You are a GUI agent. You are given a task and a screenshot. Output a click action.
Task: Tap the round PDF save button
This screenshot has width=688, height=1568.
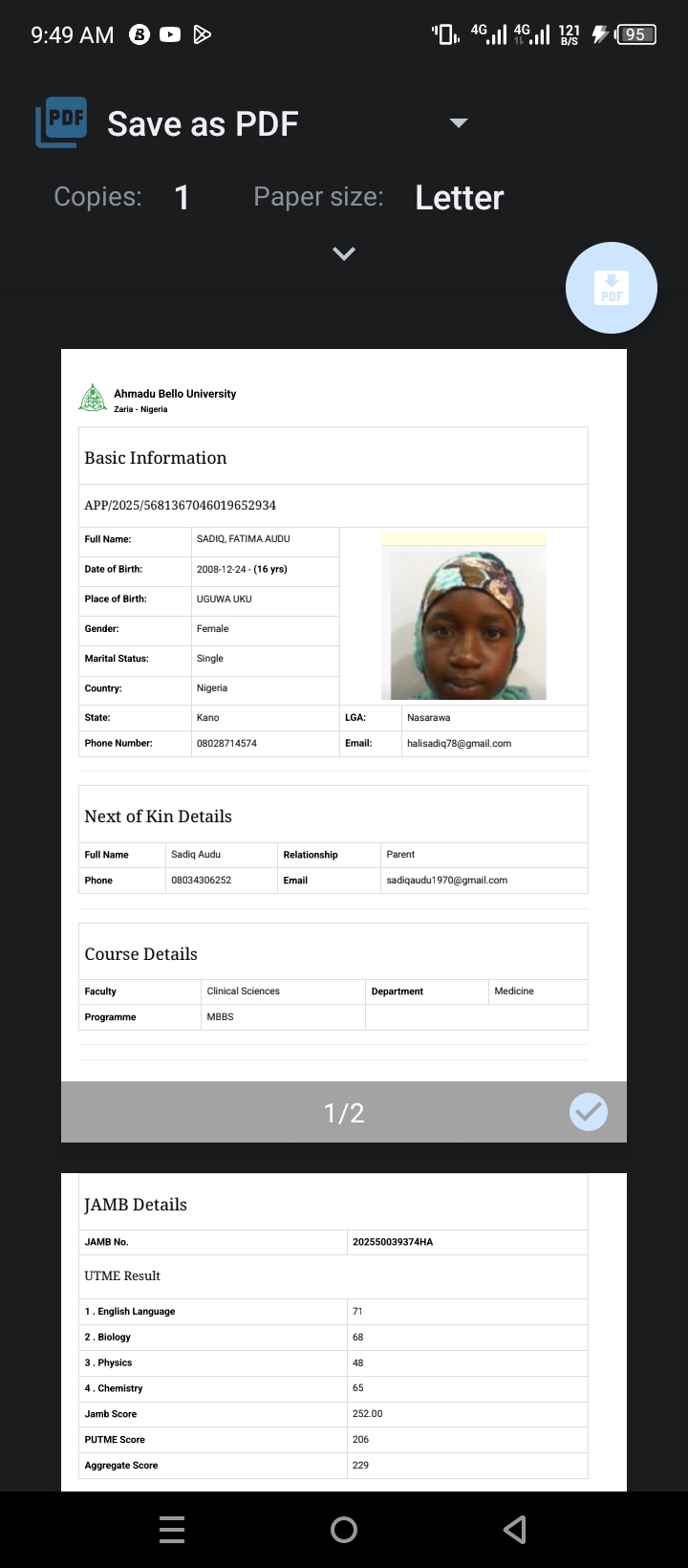612,288
